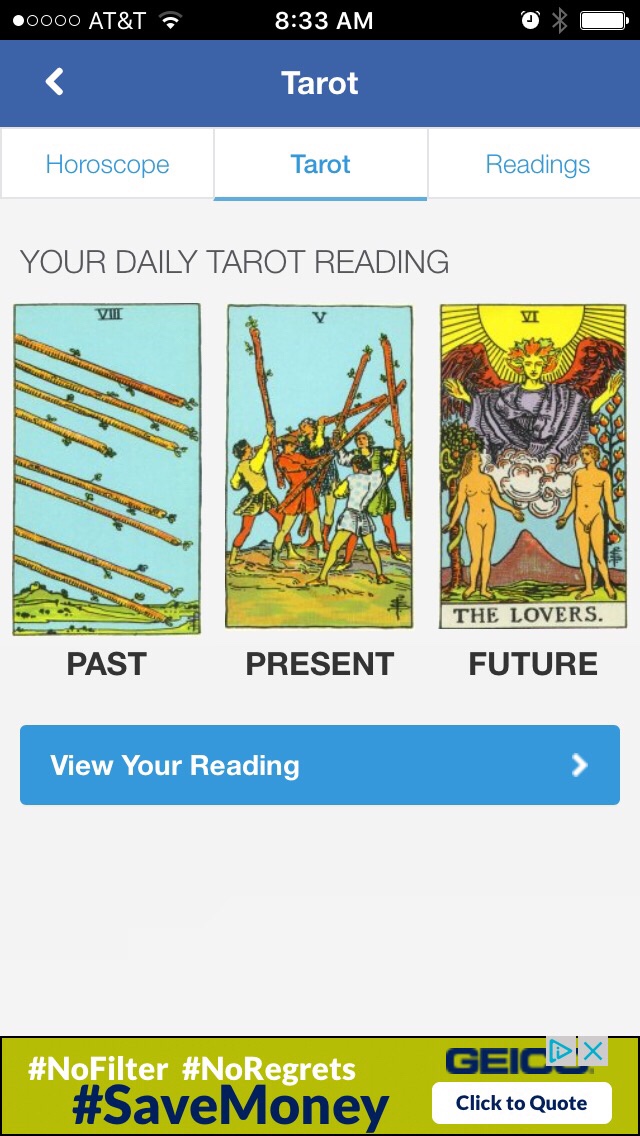Viewport: 640px width, 1136px height.
Task: Tap Click to Quote on GEICO ad
Action: click(x=521, y=1103)
